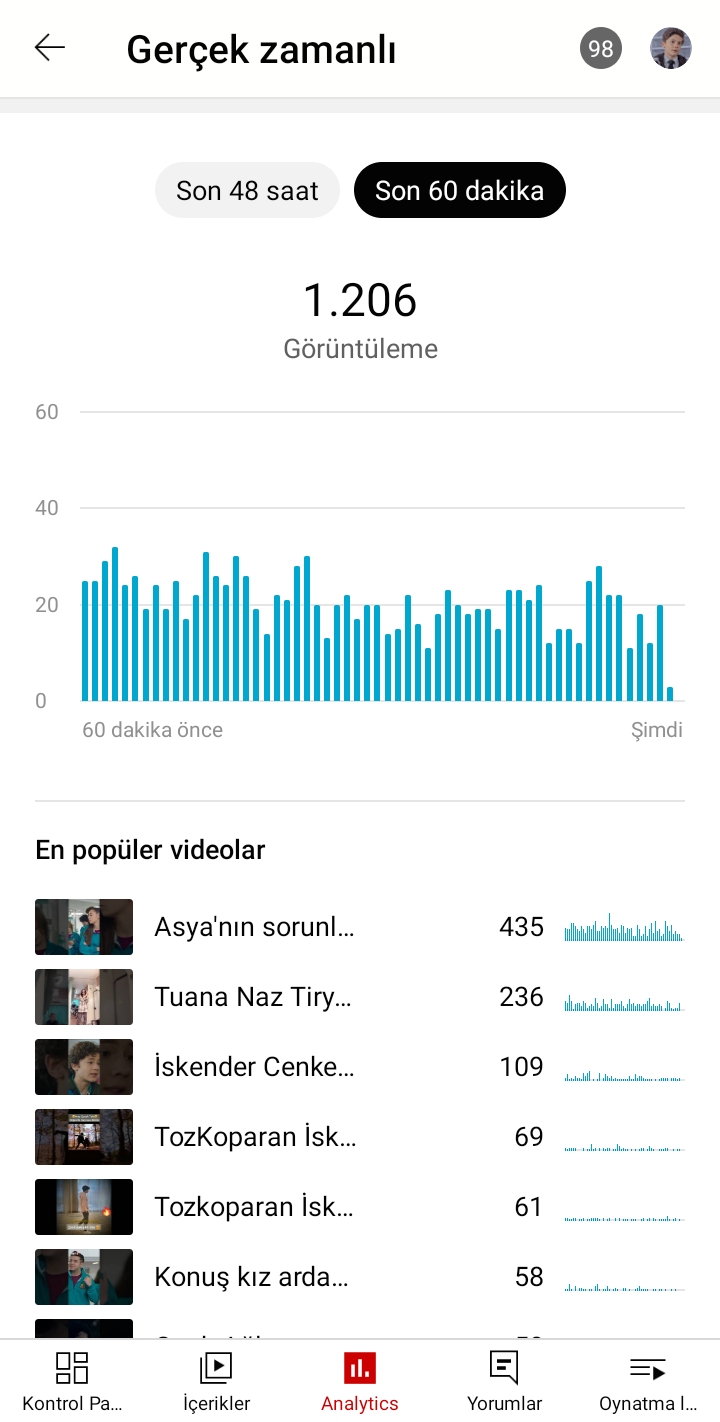720x1422 pixels.
Task: Open the TozKoparan İsk… video with 69 views
Action: [x=360, y=1137]
